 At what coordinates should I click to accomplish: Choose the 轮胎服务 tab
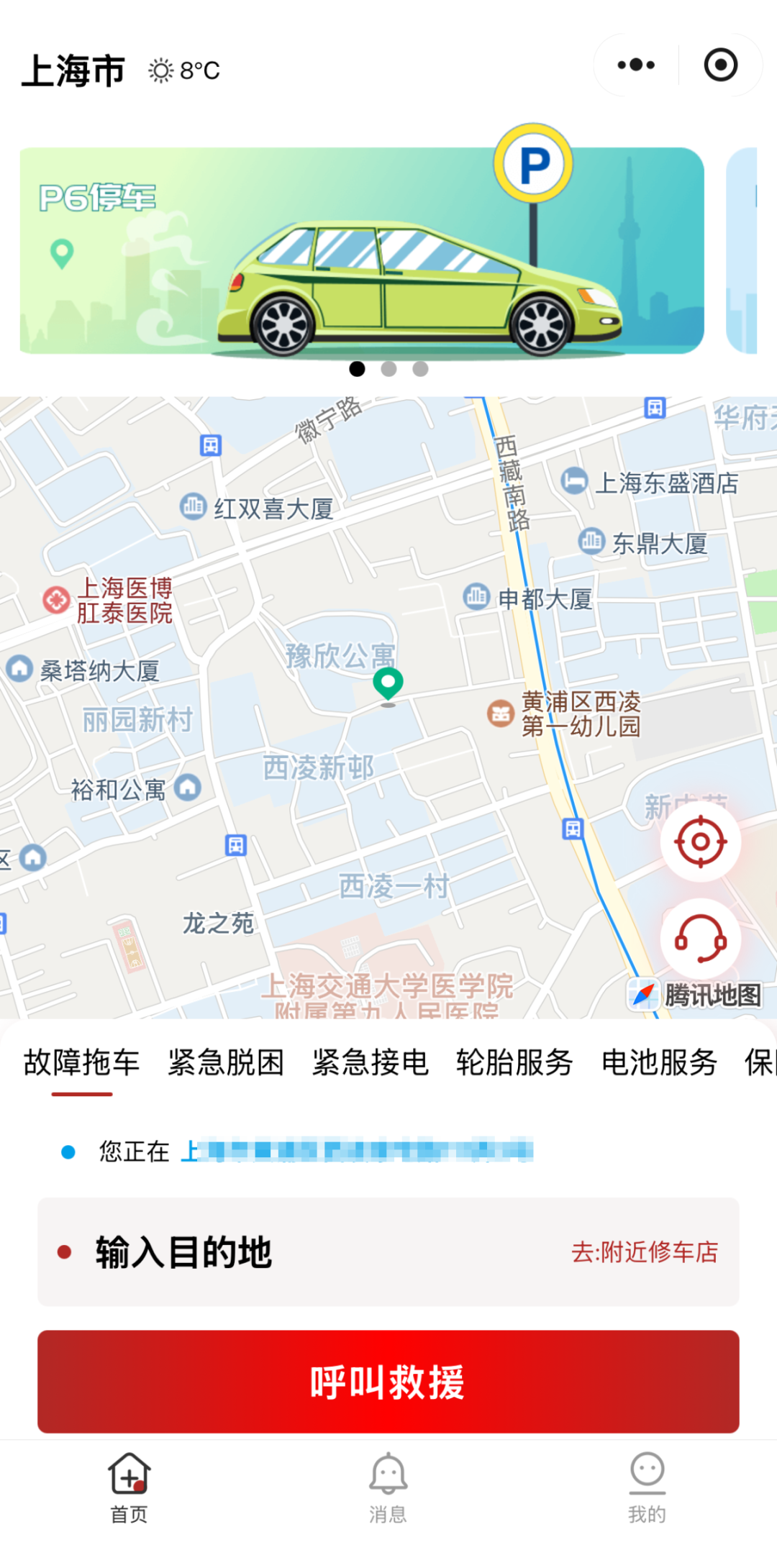click(514, 1063)
